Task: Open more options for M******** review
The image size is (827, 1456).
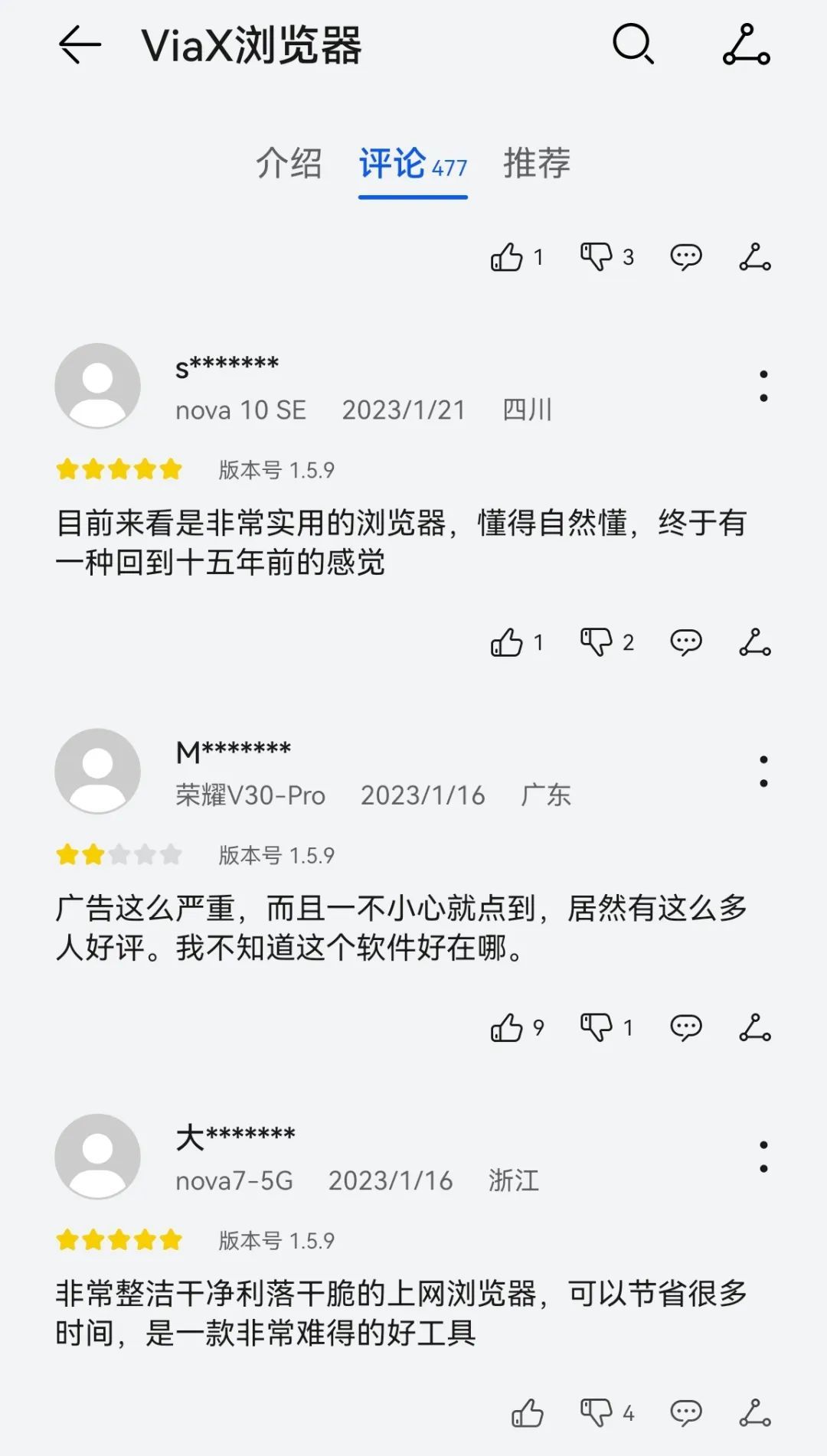Action: (763, 771)
